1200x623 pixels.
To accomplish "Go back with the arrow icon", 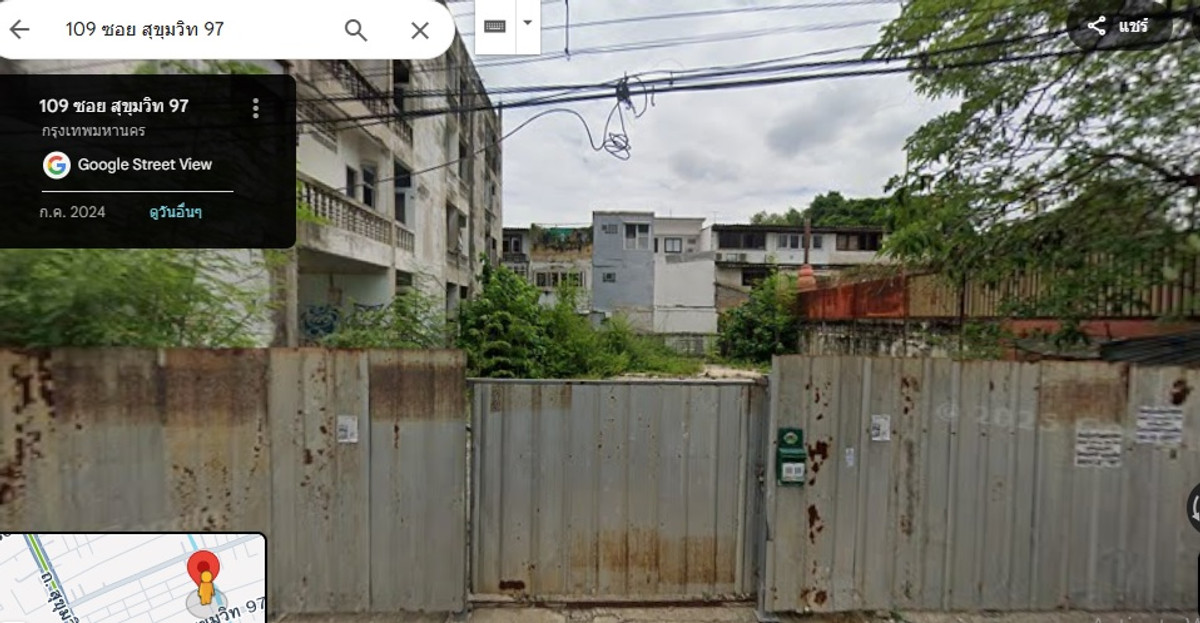I will (19, 30).
